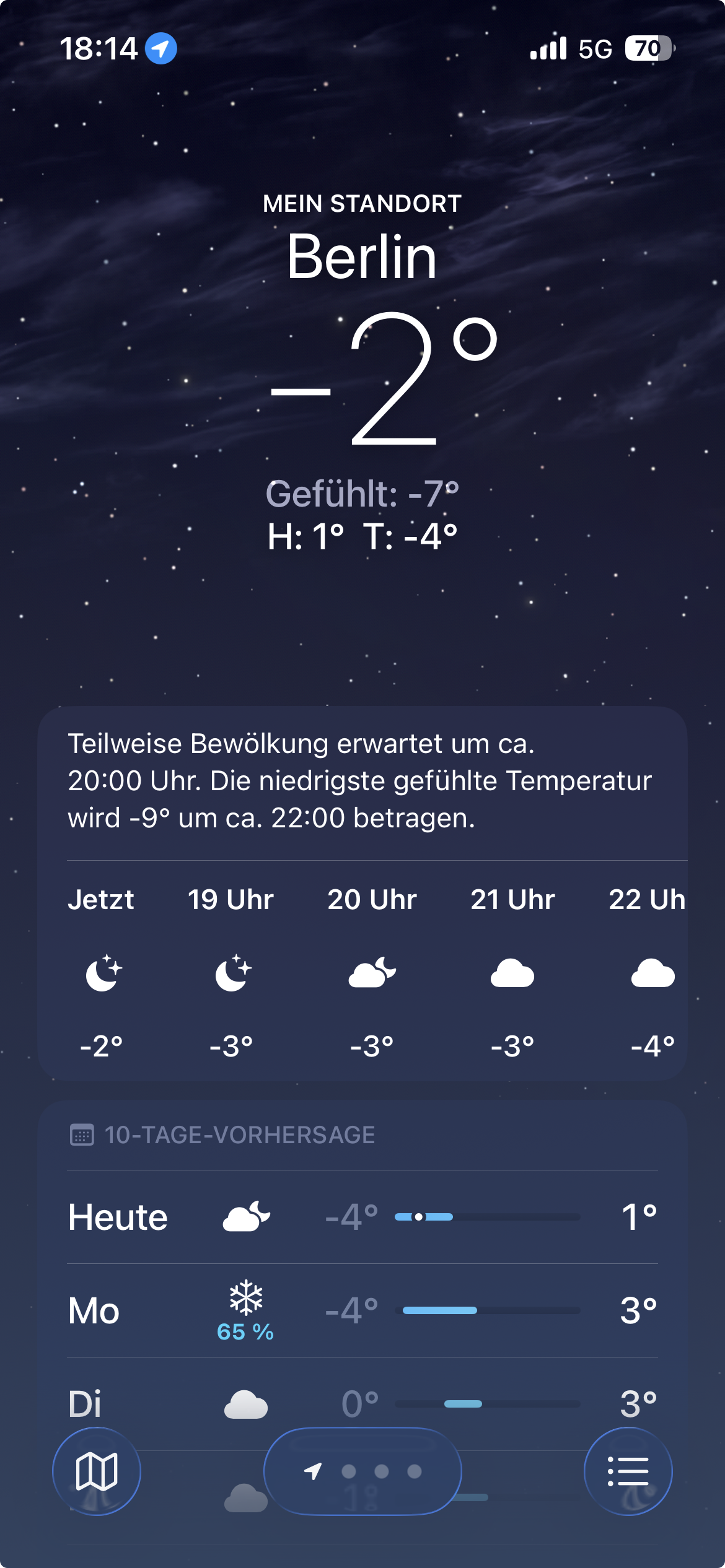The image size is (725, 1568).
Task: Open the Di forecast row
Action: pos(362,1403)
